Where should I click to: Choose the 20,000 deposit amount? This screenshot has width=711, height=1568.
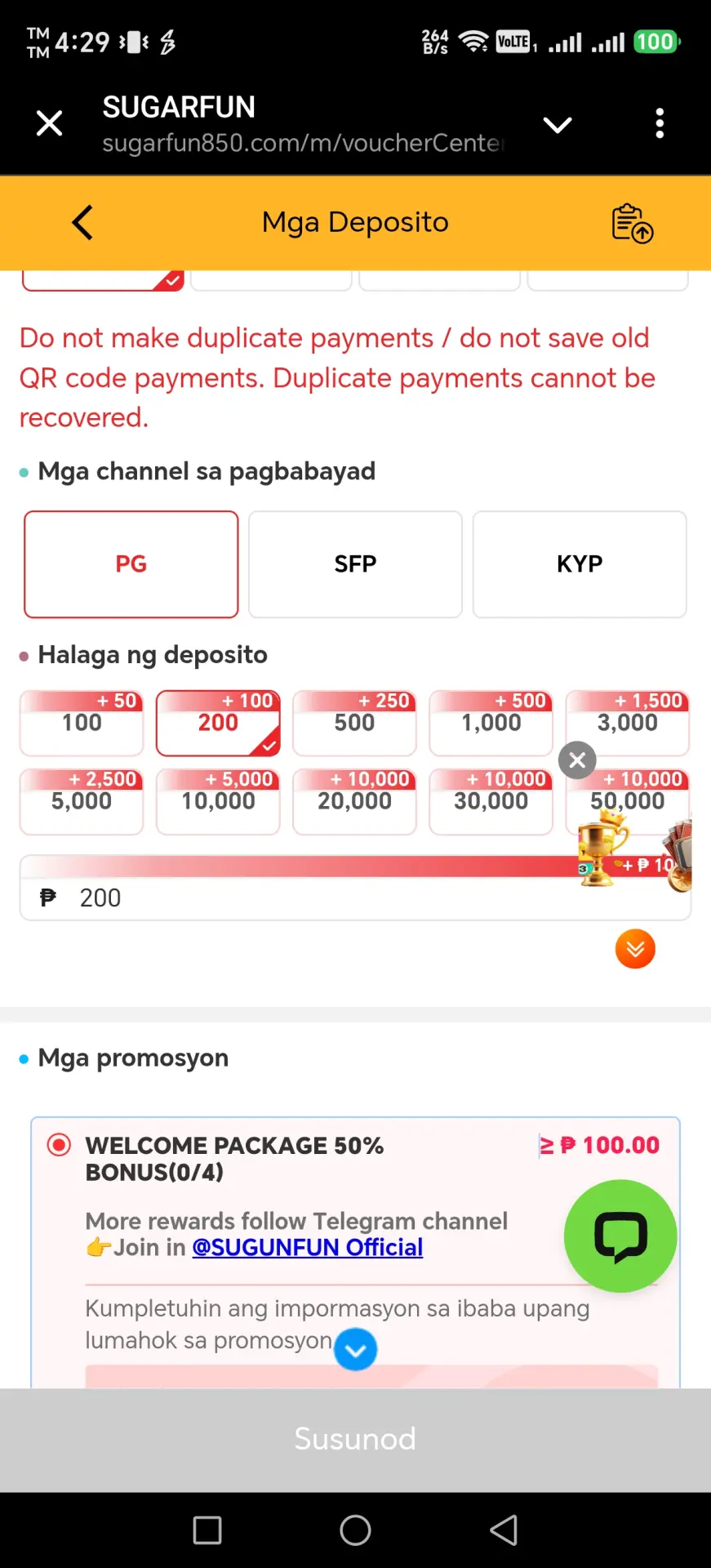coord(354,801)
